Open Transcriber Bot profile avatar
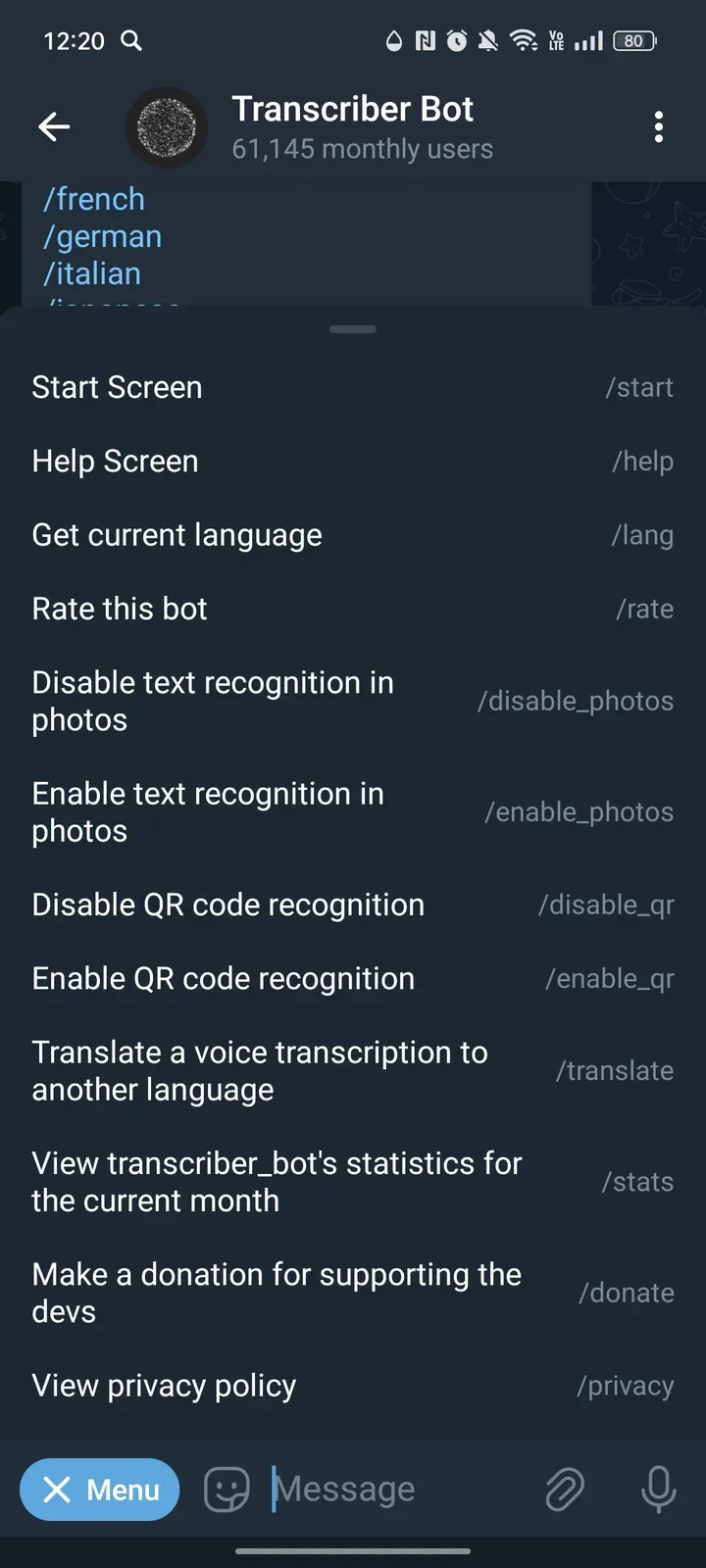 [x=167, y=127]
